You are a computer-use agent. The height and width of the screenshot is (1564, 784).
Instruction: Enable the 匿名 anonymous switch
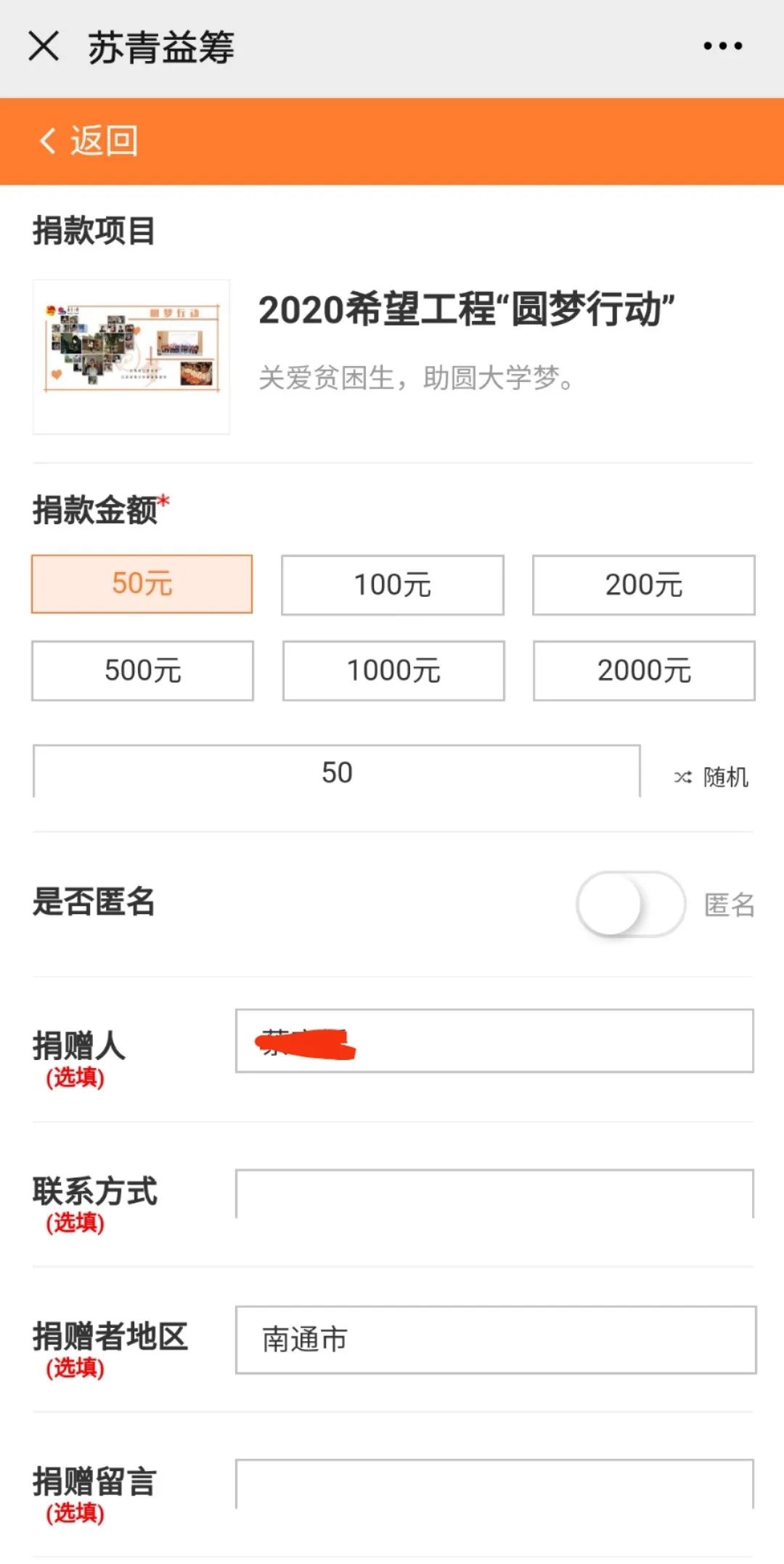click(x=631, y=904)
